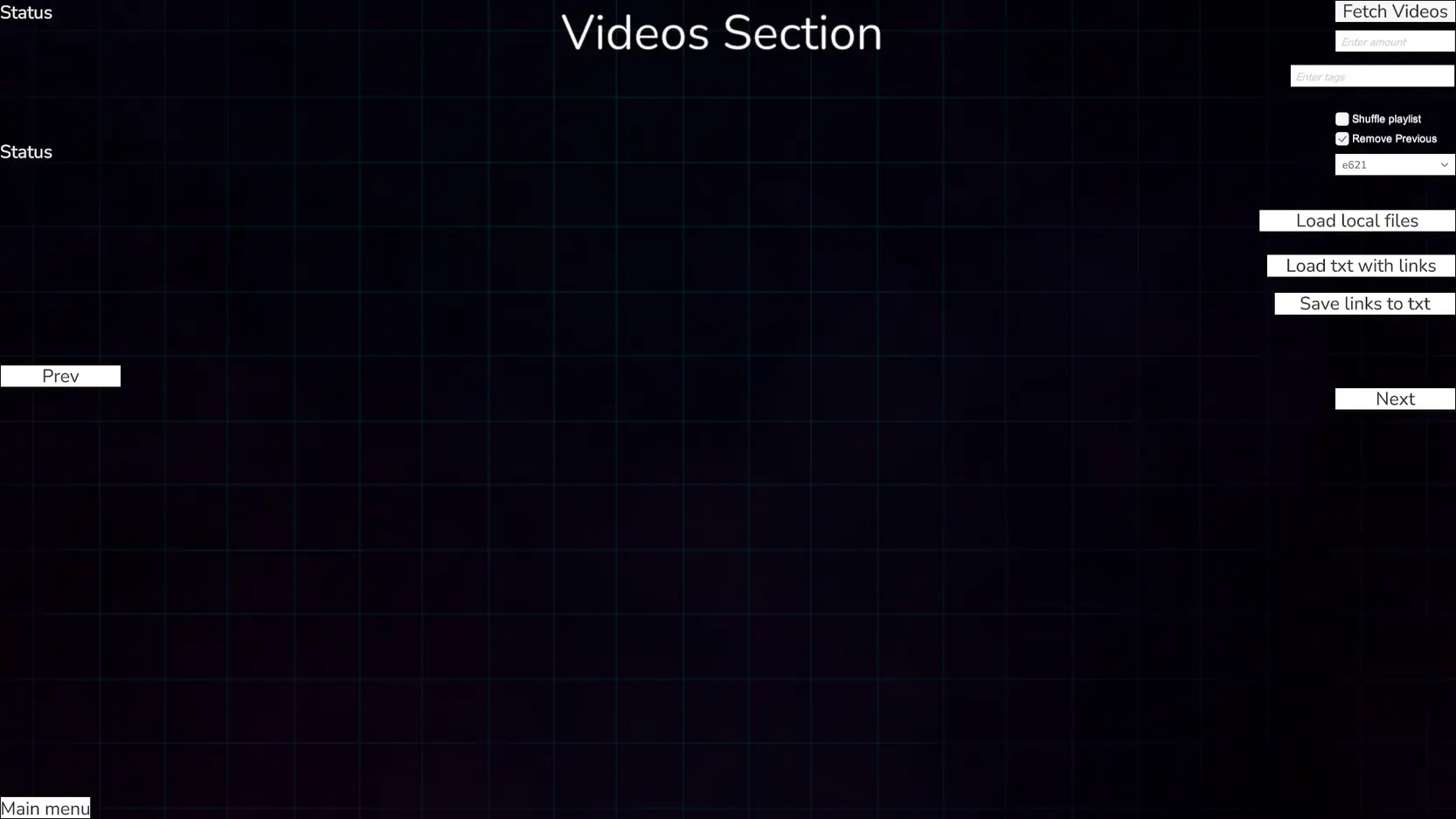Focus the Enter amount field
1456x819 pixels.
point(1394,42)
